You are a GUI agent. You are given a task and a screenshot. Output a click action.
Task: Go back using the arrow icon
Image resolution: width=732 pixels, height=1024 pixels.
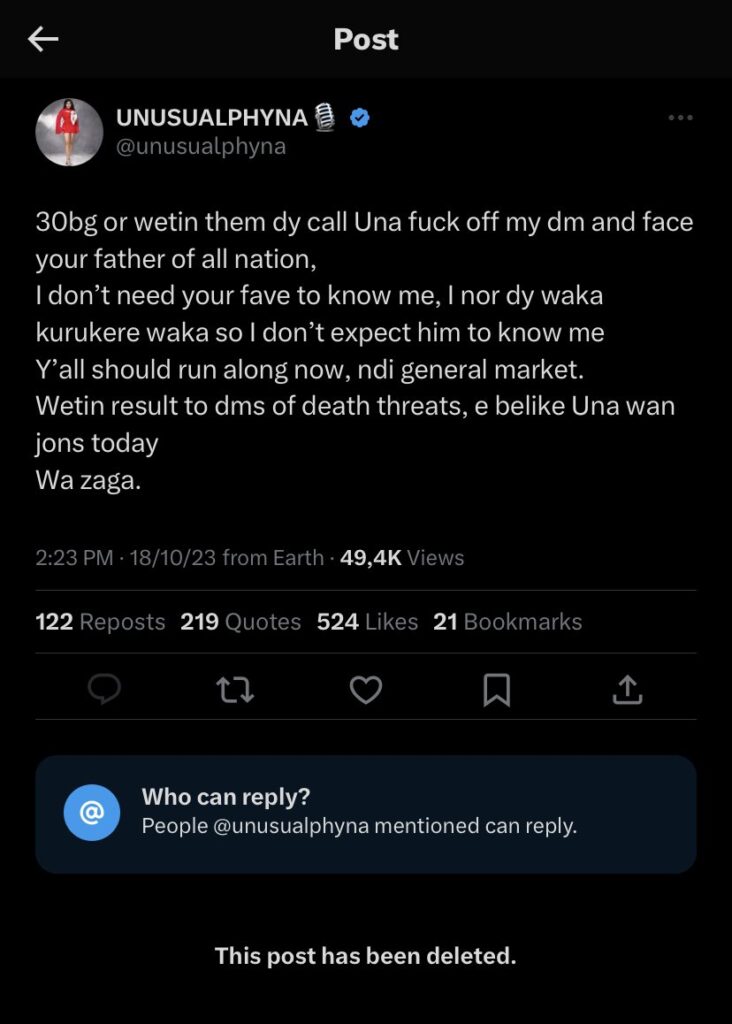(x=43, y=39)
